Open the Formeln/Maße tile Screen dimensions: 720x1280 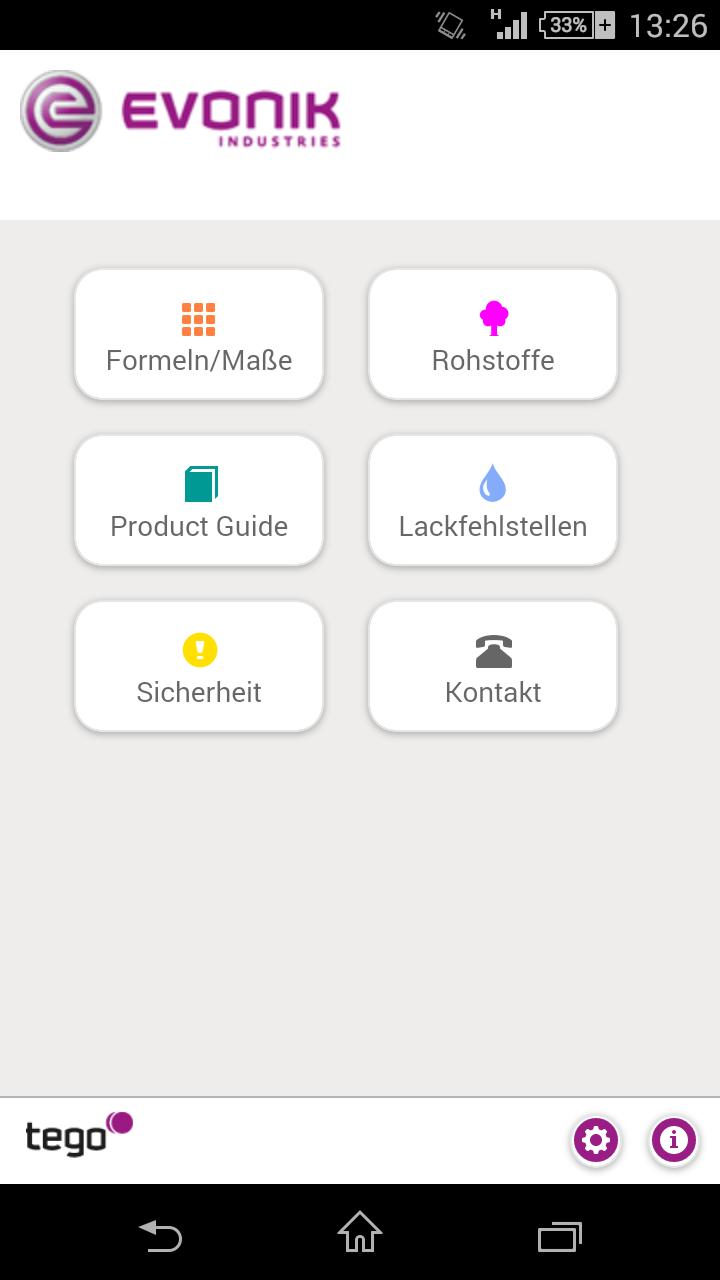pos(198,333)
